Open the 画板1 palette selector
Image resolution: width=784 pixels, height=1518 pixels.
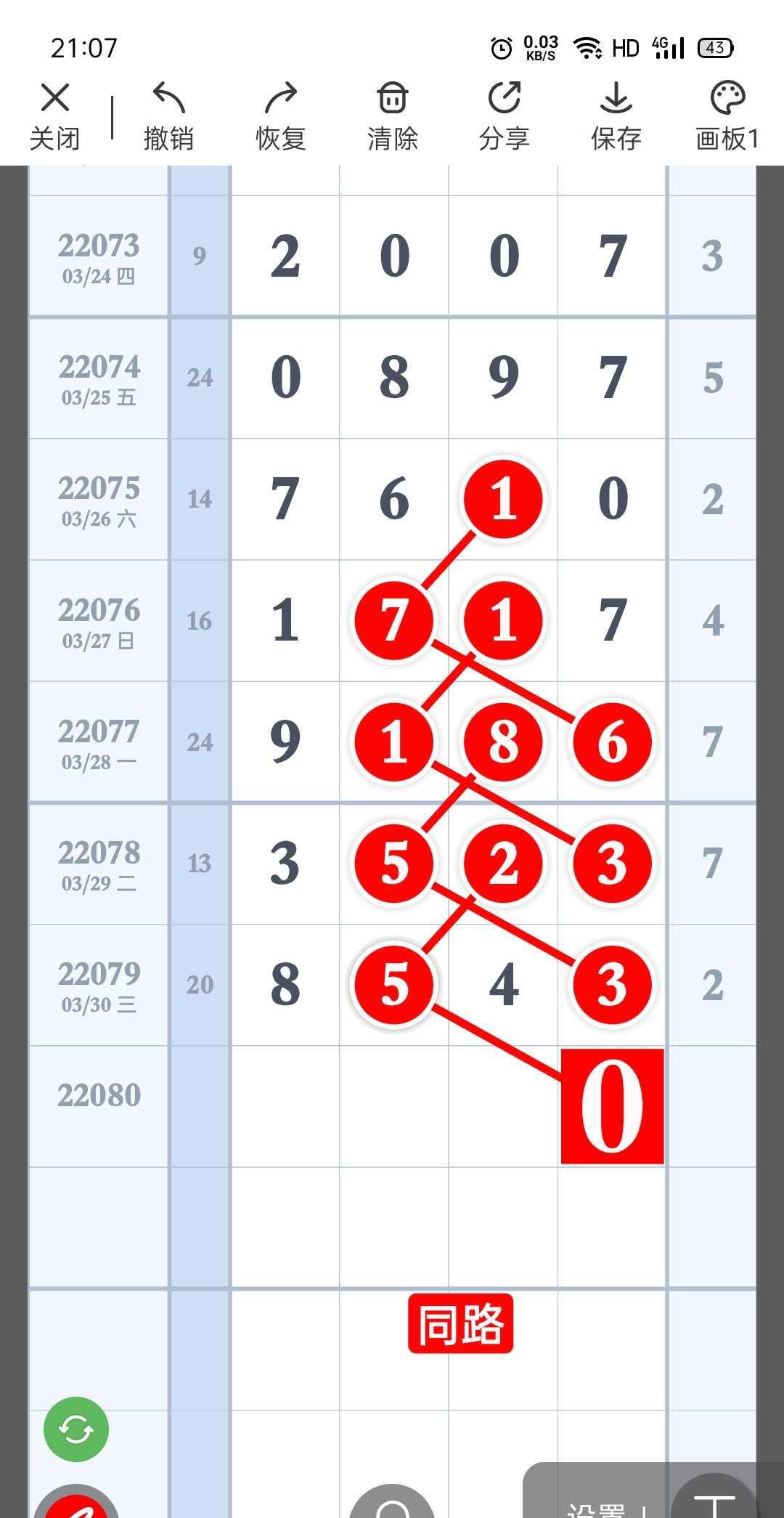click(727, 116)
